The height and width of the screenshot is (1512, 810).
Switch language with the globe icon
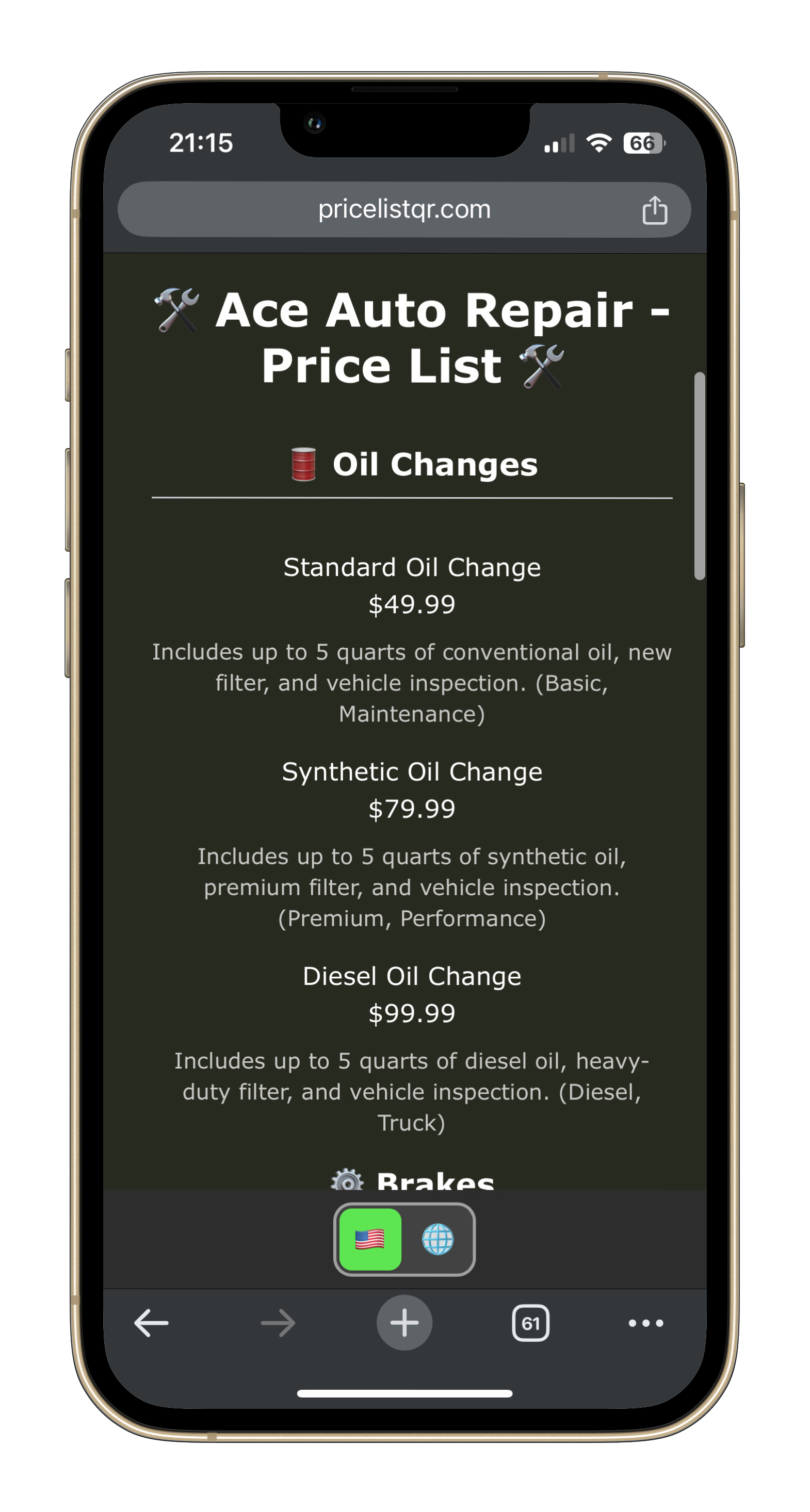(x=438, y=1239)
